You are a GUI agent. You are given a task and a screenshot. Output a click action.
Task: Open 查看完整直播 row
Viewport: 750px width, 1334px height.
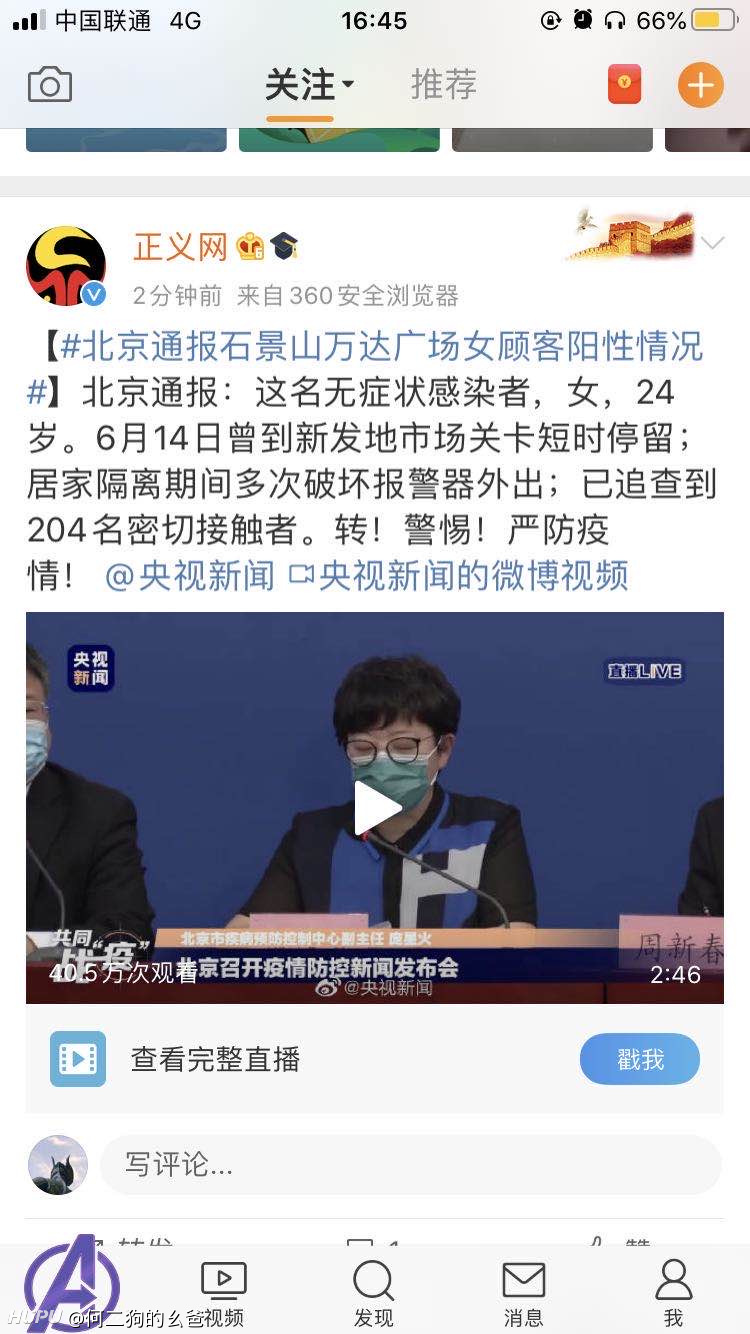pyautogui.click(x=374, y=1059)
